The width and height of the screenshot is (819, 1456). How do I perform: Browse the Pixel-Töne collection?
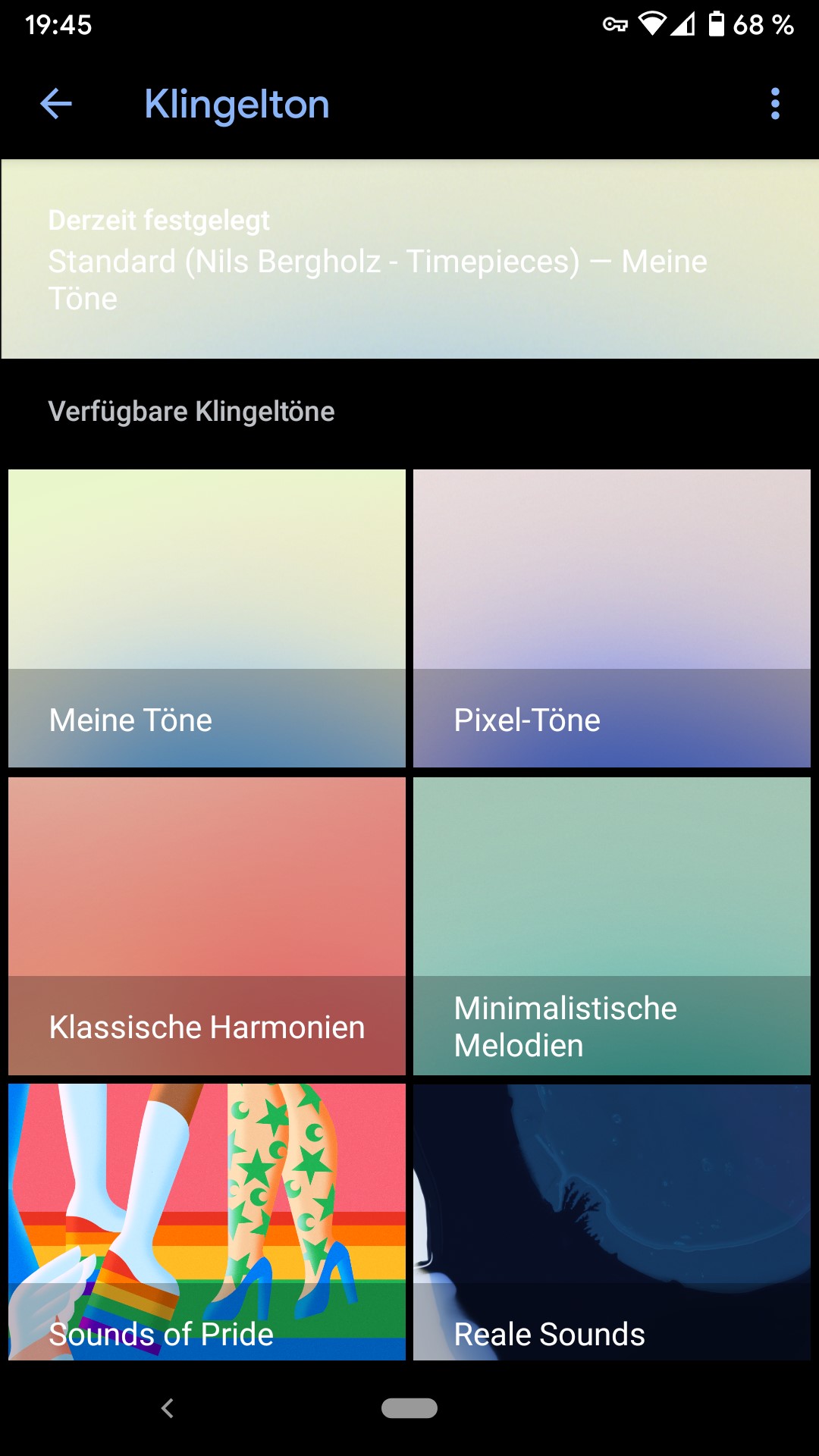coord(612,618)
